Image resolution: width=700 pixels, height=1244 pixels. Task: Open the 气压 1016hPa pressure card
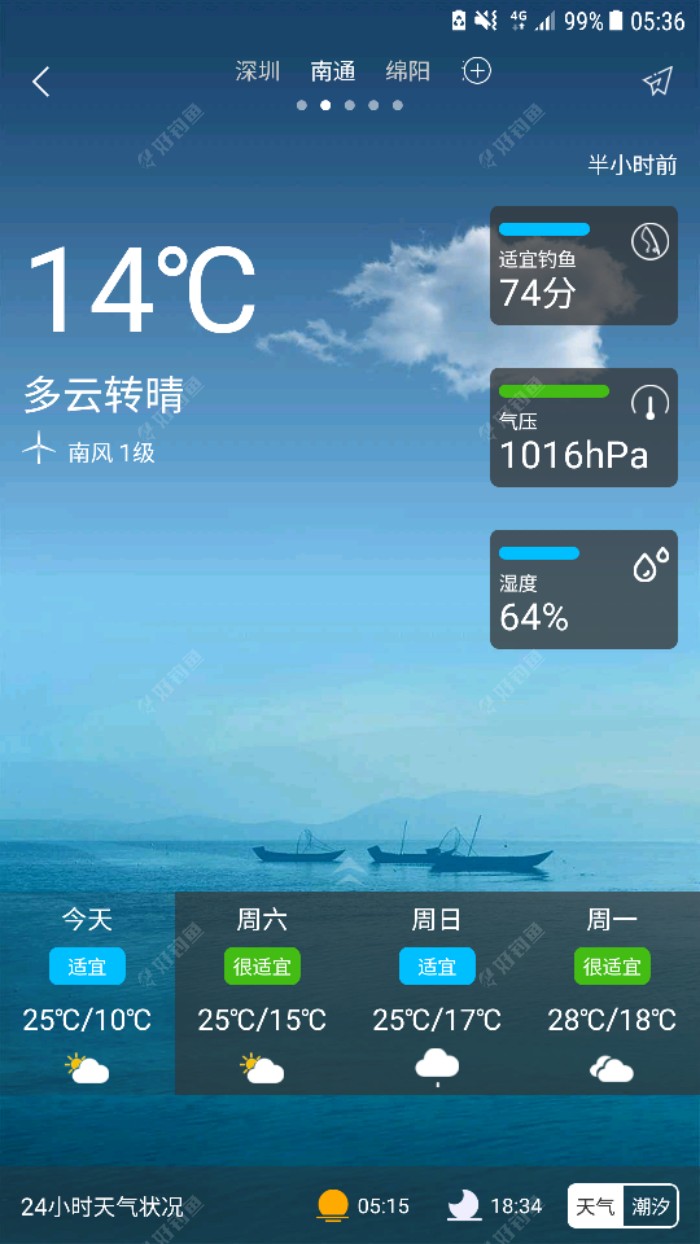(x=583, y=428)
